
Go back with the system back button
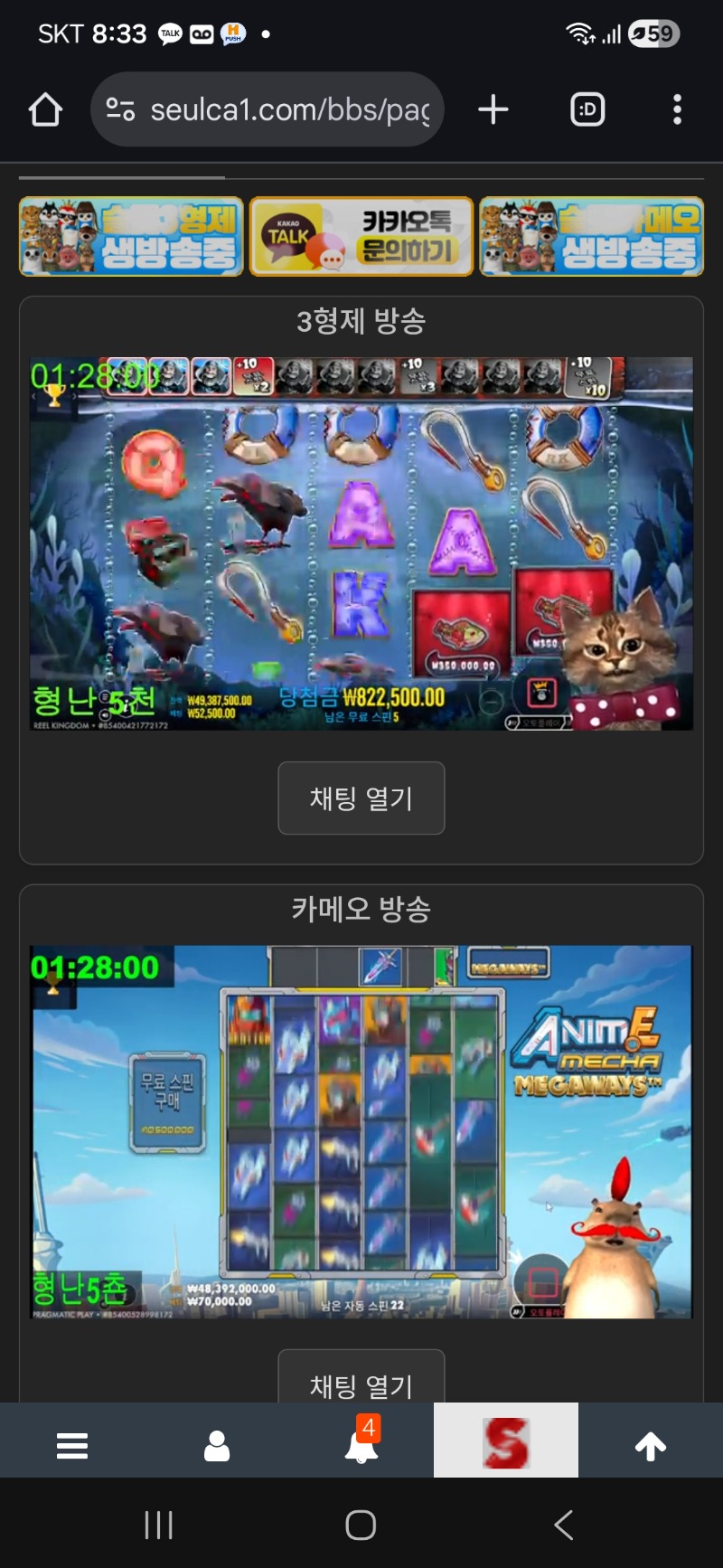(x=563, y=1525)
